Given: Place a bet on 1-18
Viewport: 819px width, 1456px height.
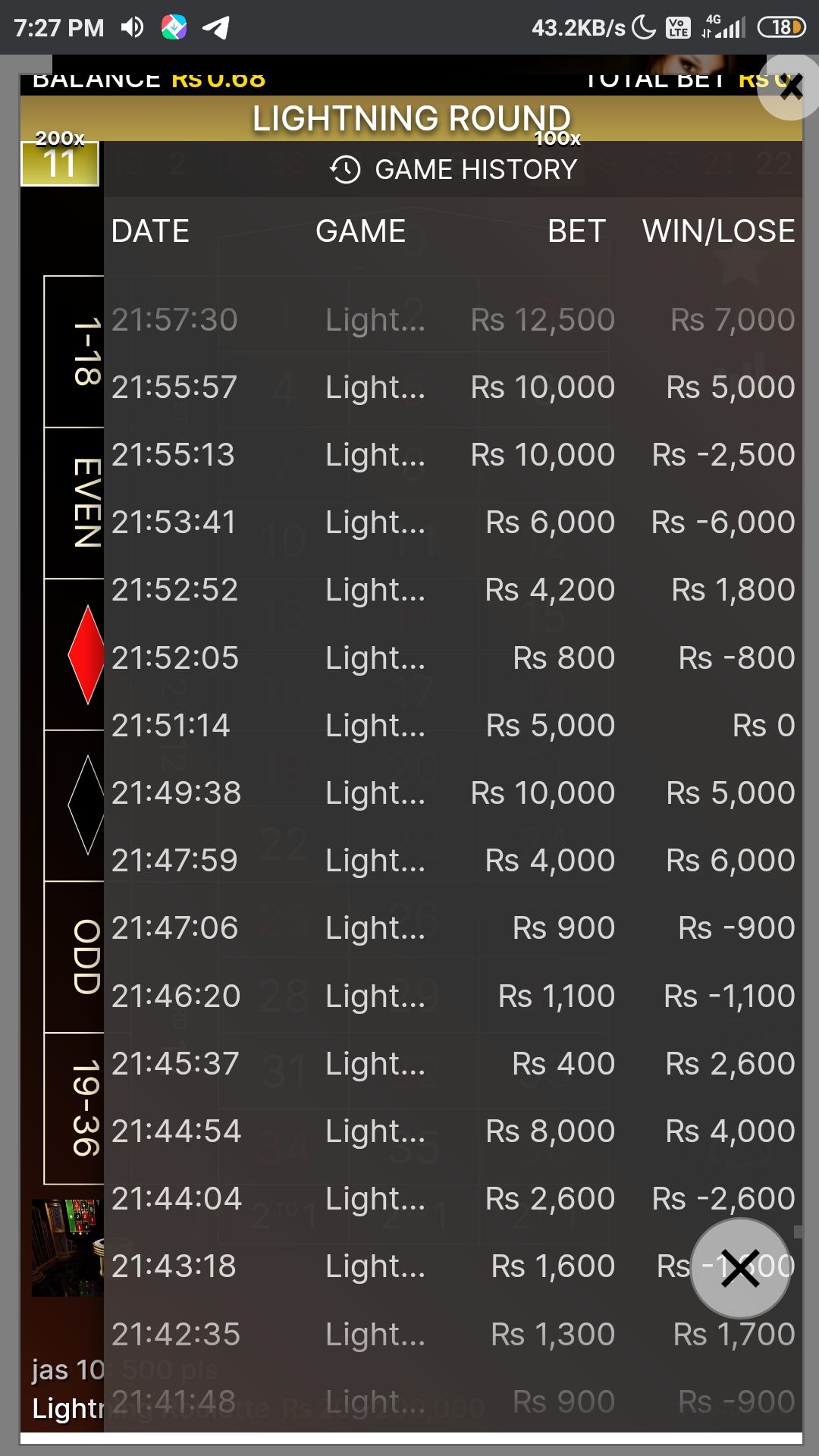Looking at the screenshot, I should click(74, 351).
